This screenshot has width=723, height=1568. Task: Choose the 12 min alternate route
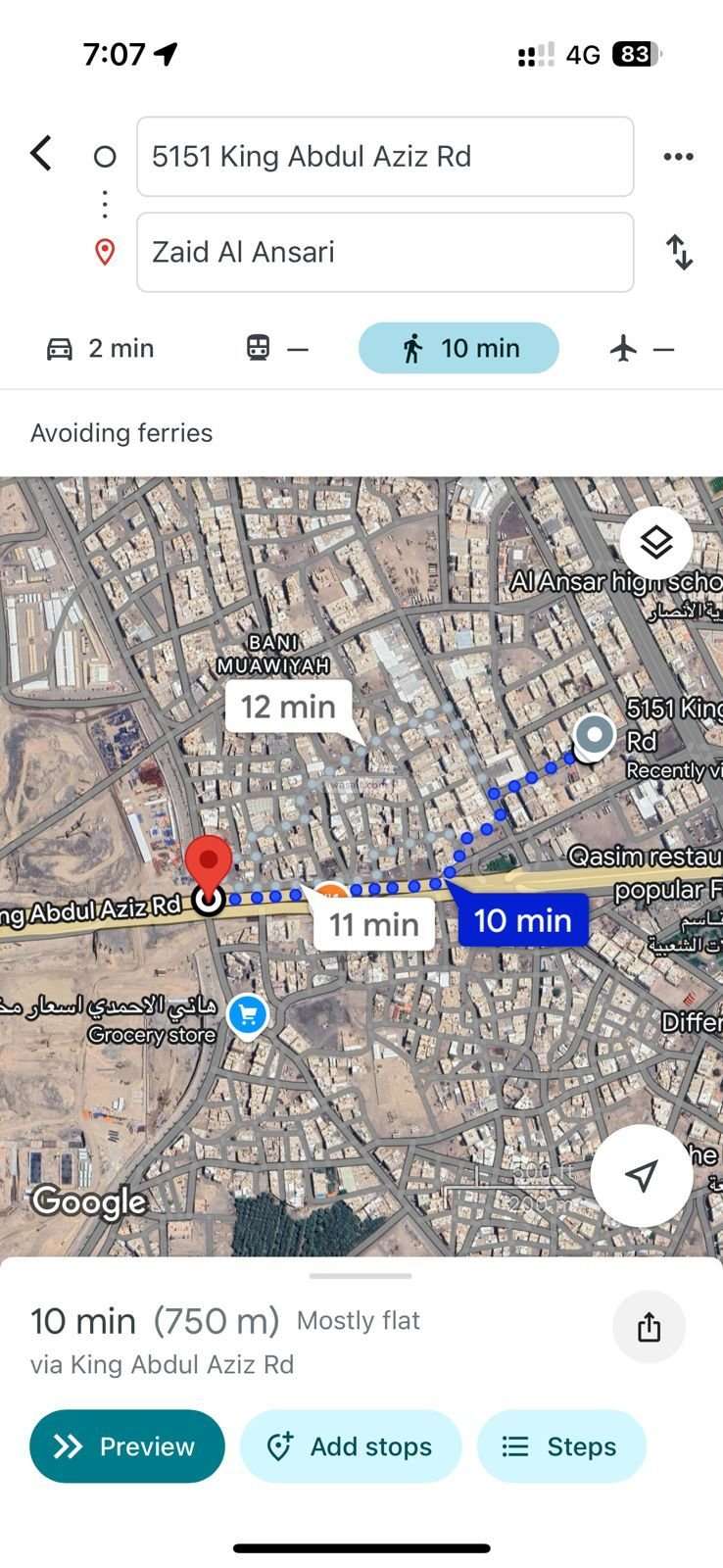tap(288, 707)
